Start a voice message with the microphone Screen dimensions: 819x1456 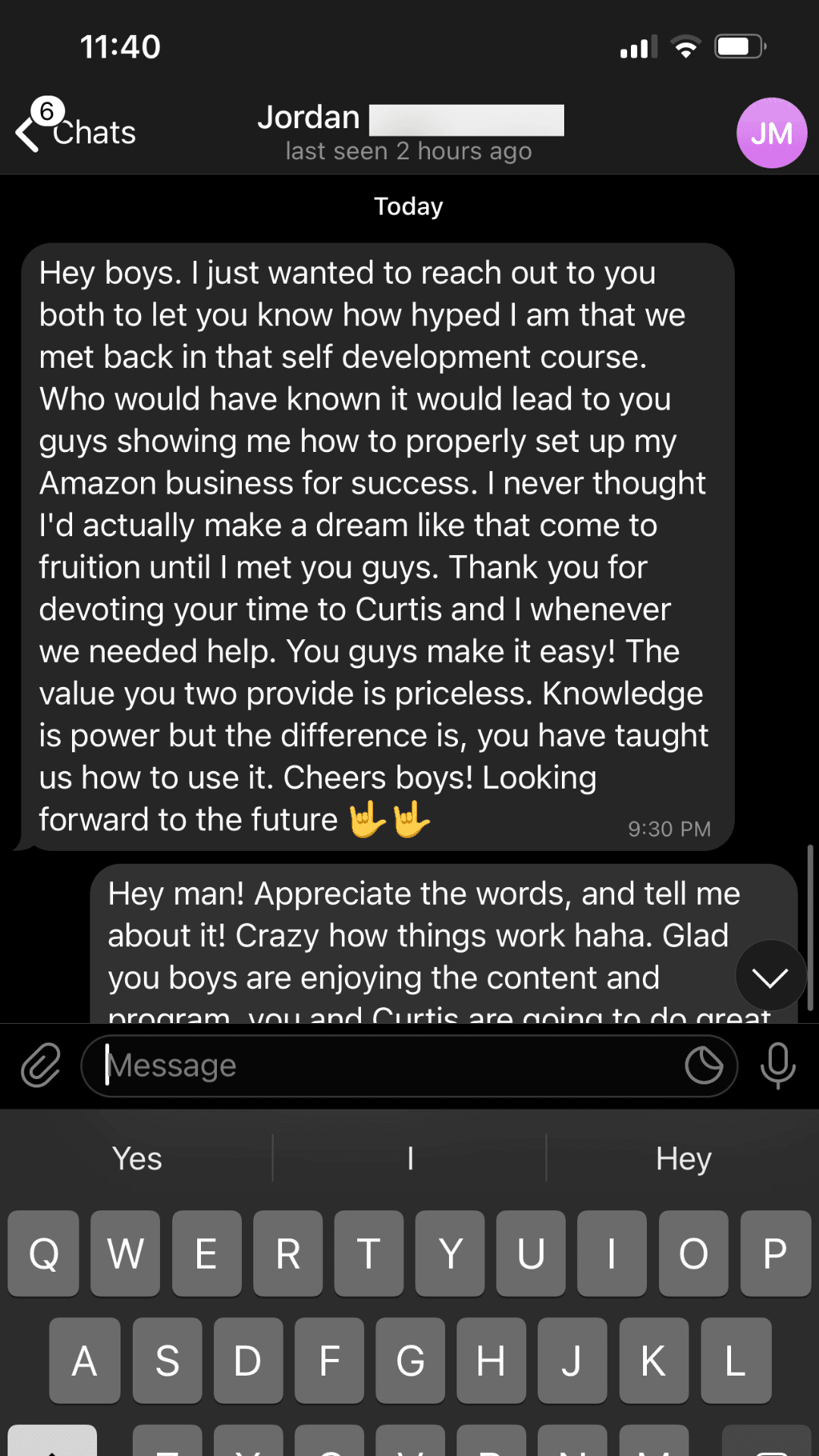[777, 1065]
